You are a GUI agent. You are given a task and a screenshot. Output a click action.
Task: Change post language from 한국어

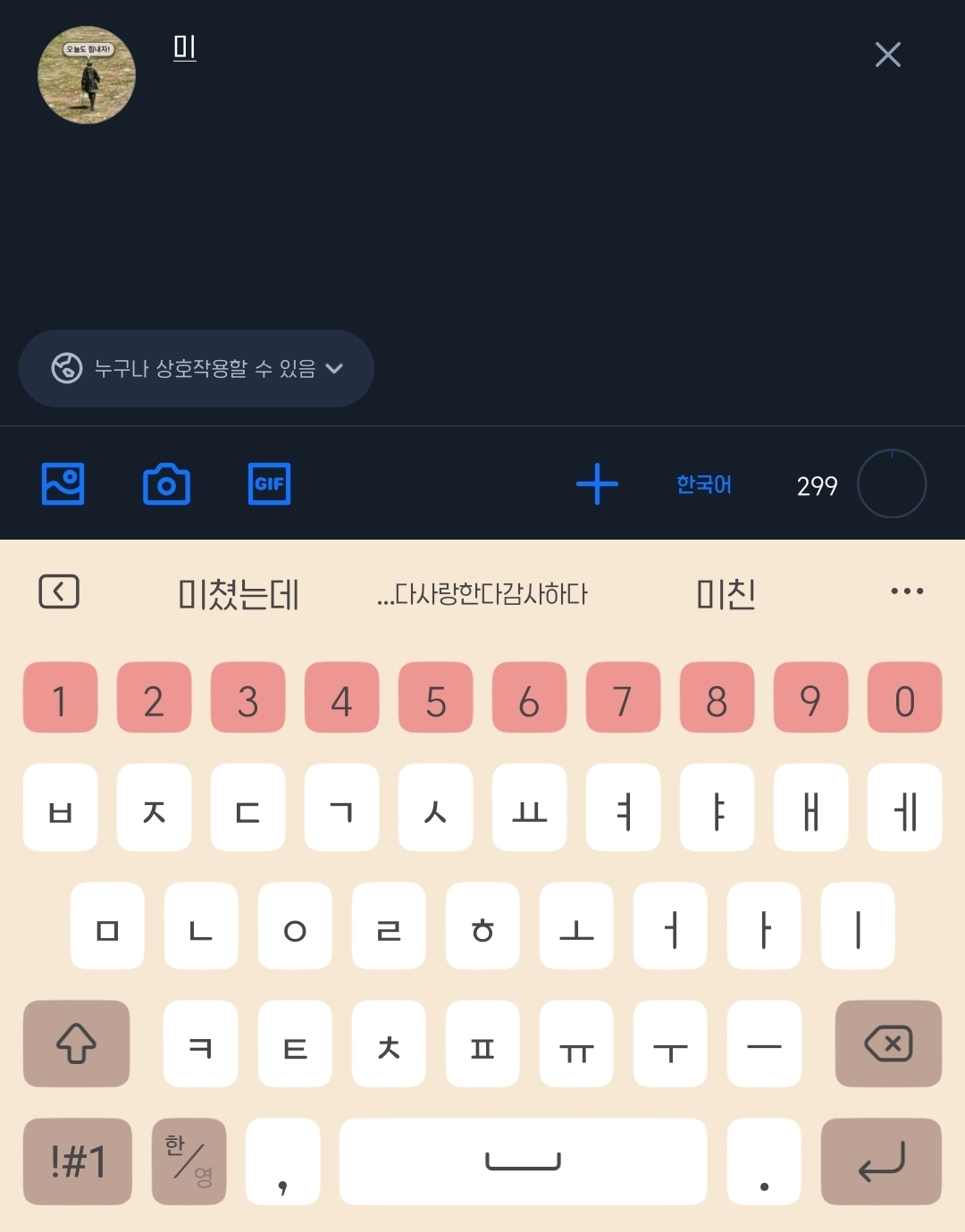(x=704, y=484)
